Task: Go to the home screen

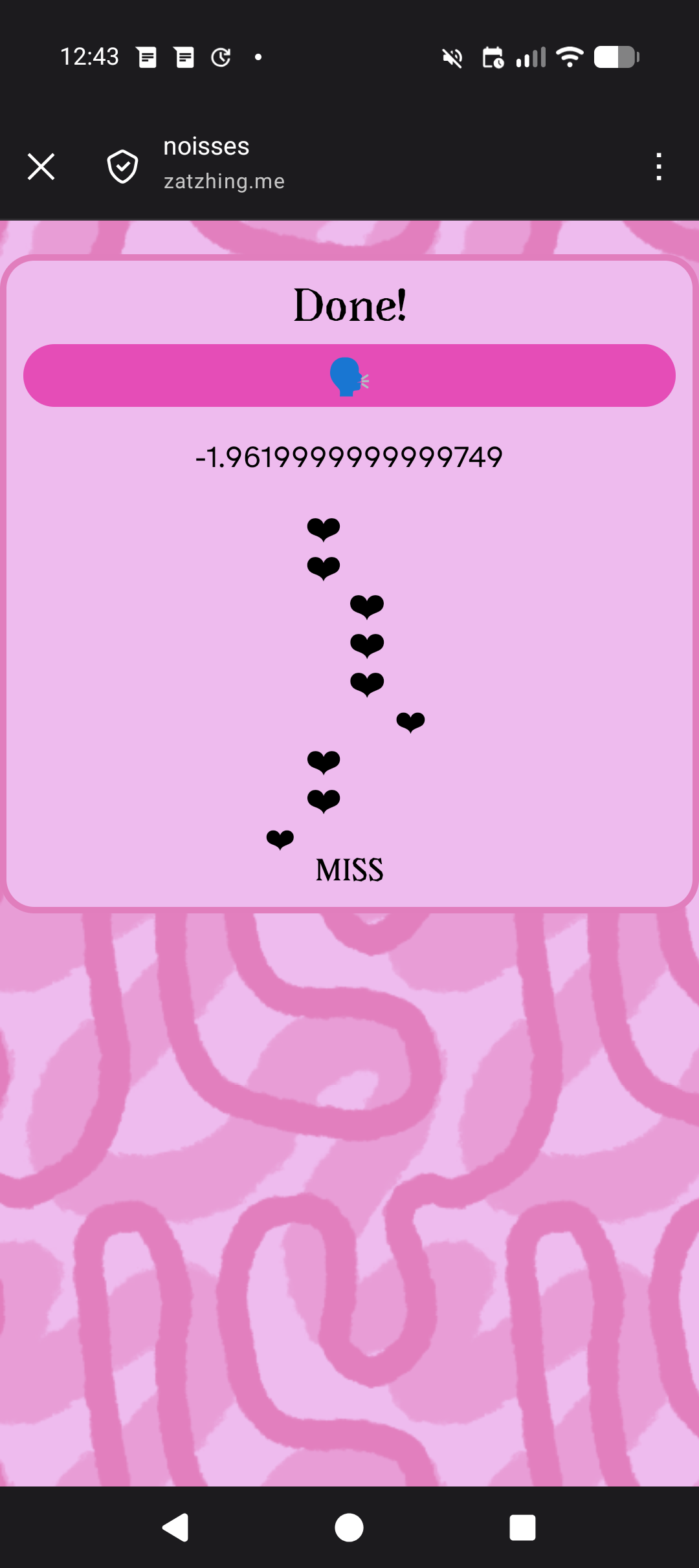Action: 349,1528
